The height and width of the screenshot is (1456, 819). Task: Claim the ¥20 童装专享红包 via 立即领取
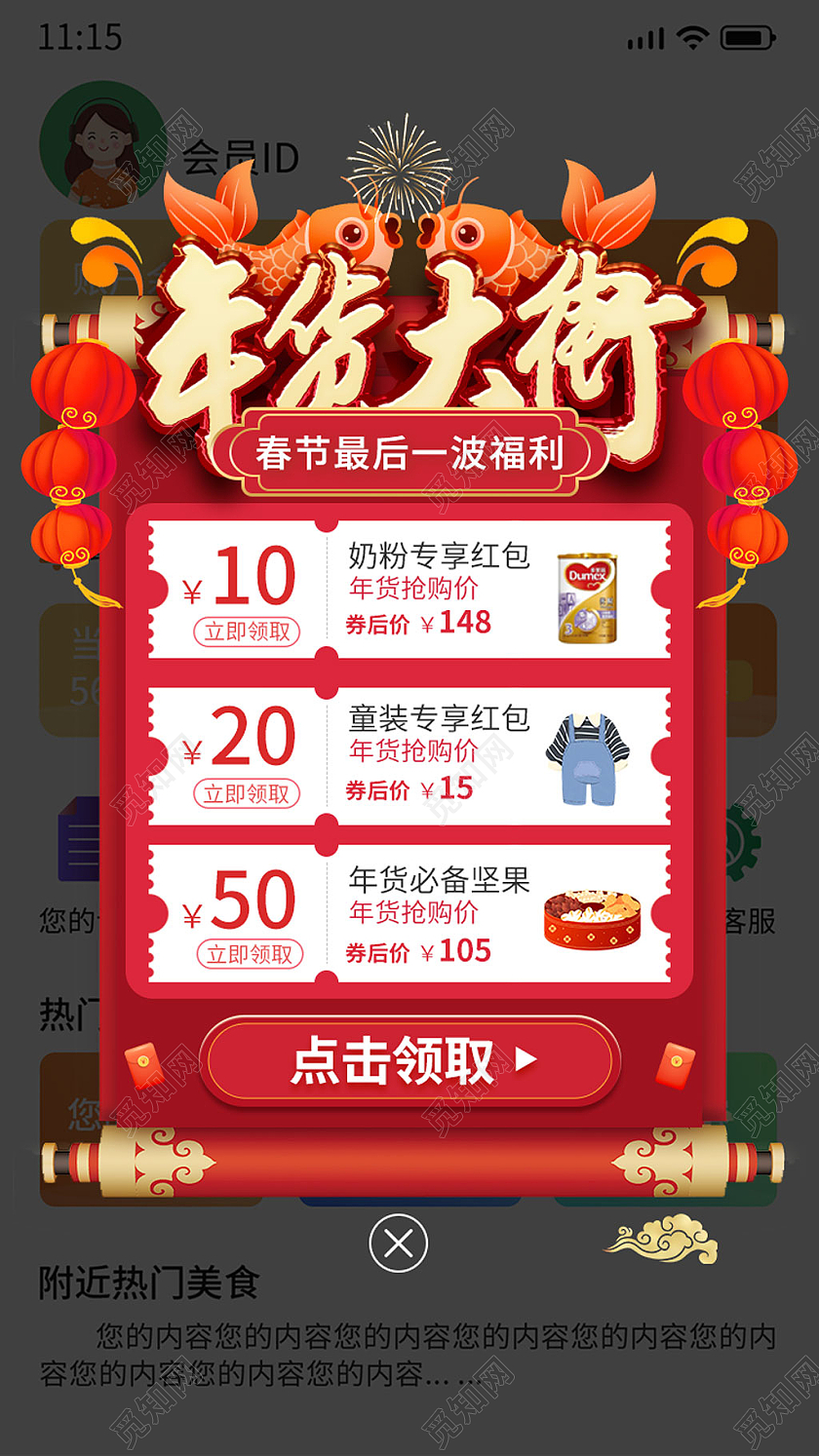coord(247,794)
